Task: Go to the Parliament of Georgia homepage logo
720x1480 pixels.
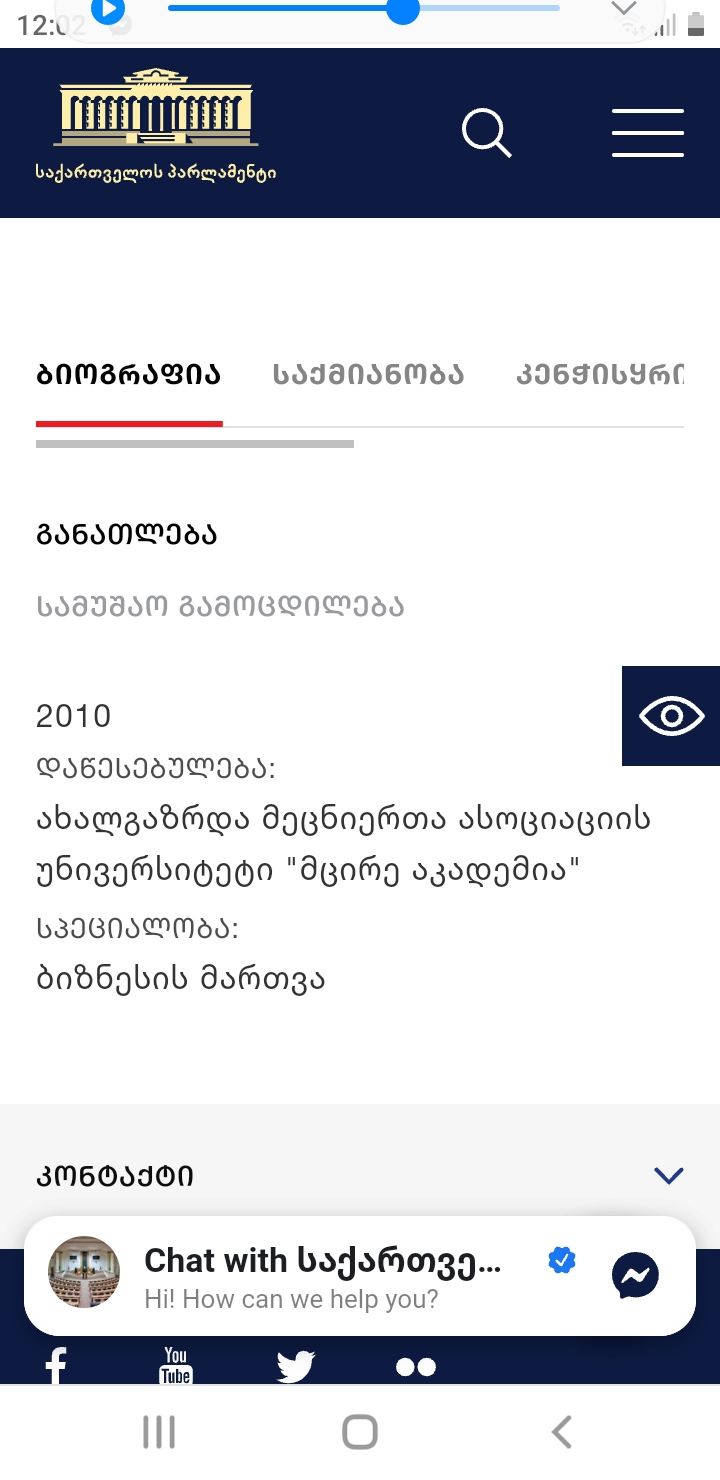Action: click(156, 126)
